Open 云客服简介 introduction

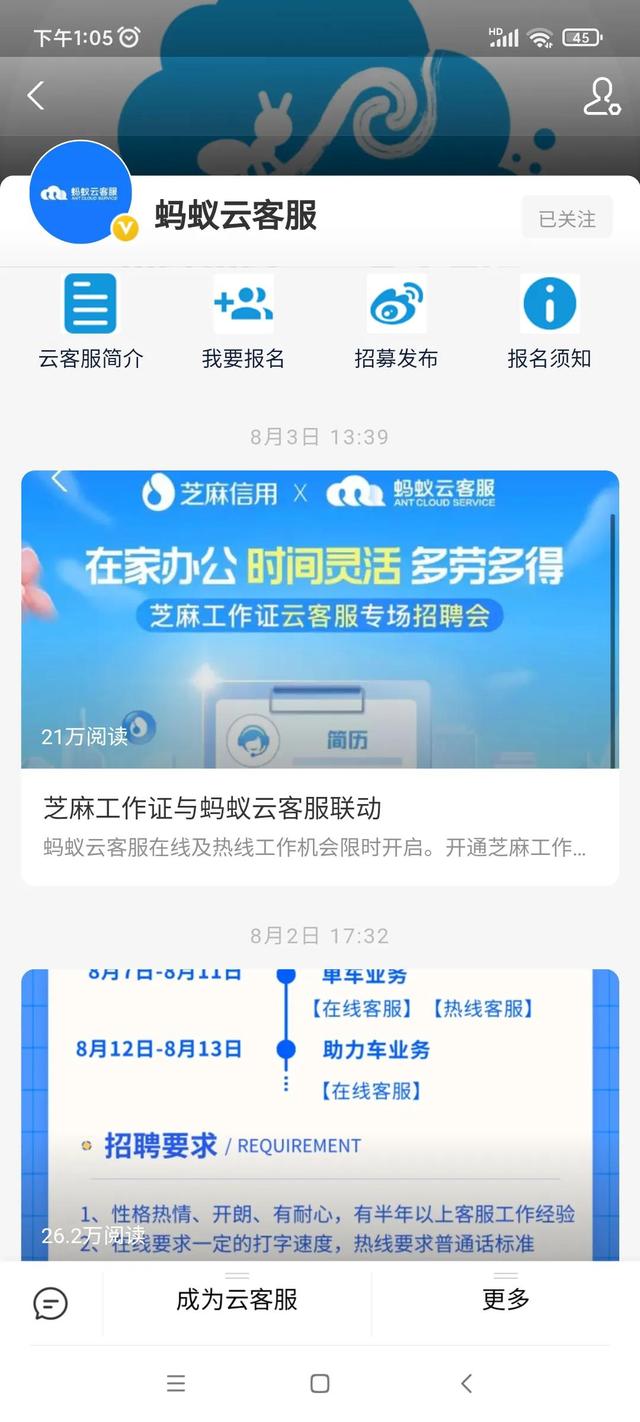pyautogui.click(x=91, y=320)
